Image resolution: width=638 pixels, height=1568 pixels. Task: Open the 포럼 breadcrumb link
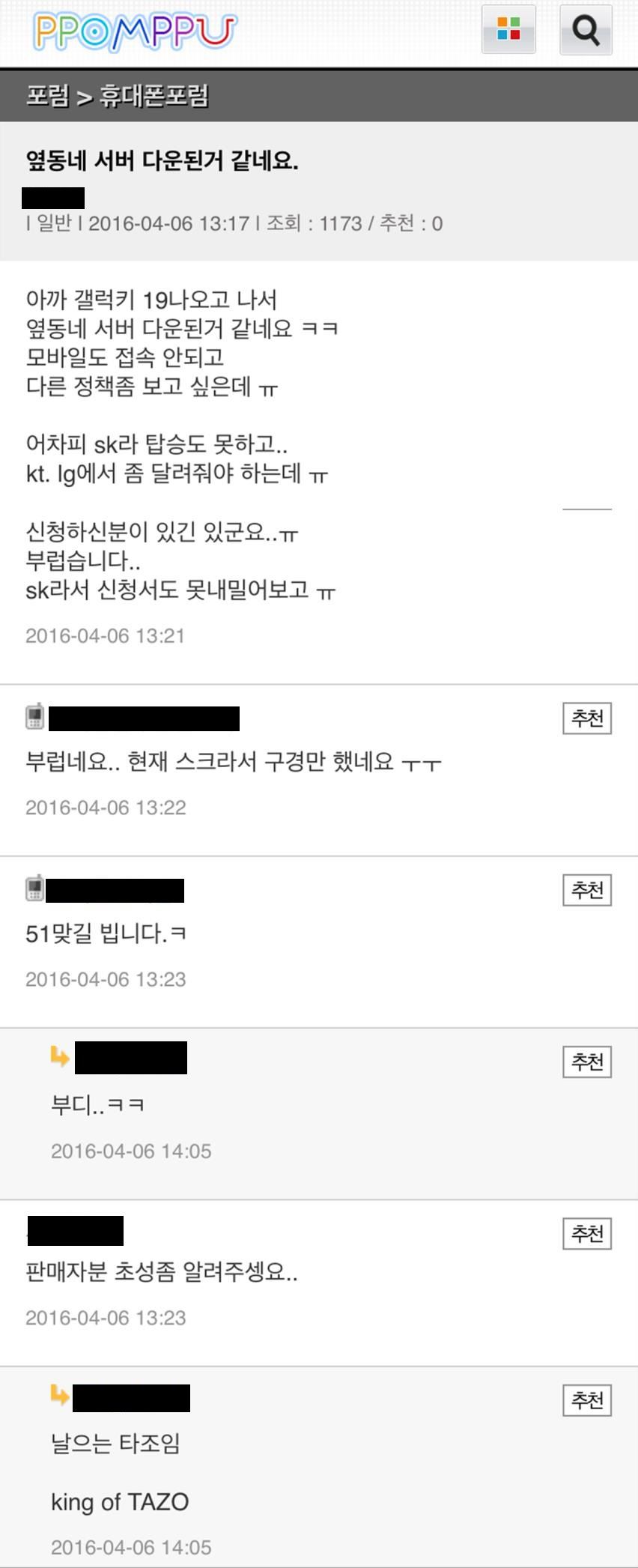[x=47, y=96]
